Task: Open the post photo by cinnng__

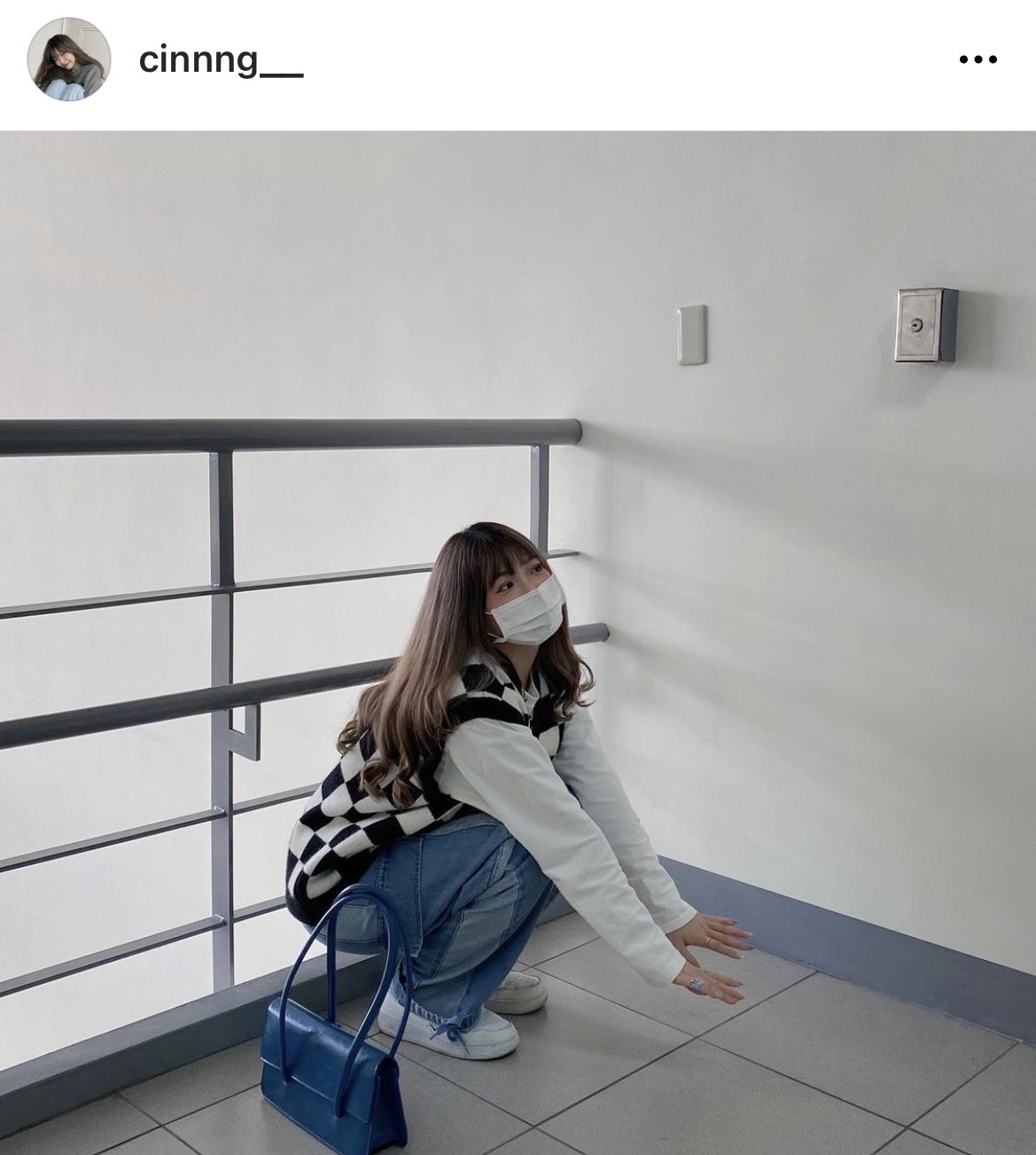Action: pos(518,643)
